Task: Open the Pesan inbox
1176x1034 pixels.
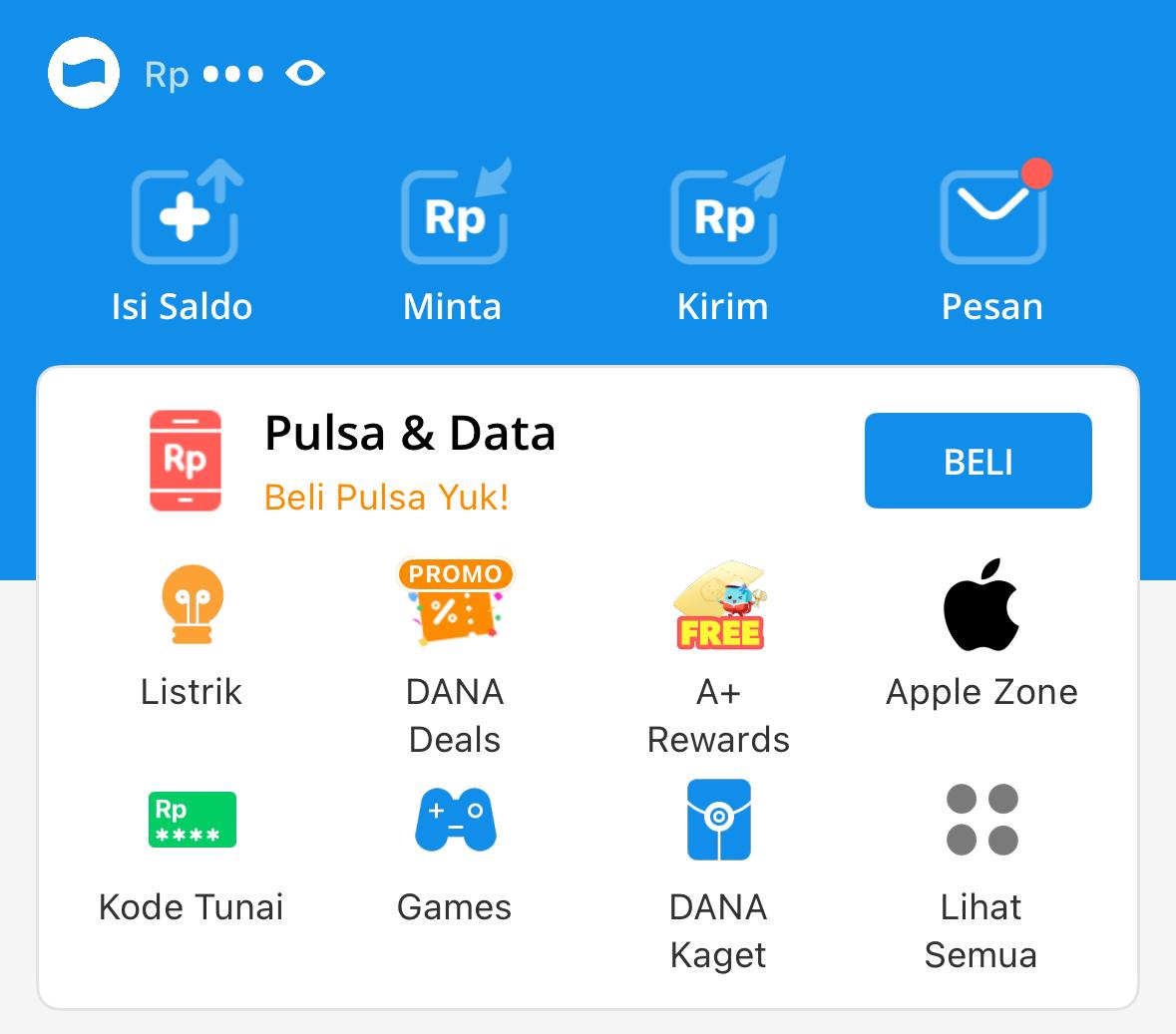Action: pos(992,240)
